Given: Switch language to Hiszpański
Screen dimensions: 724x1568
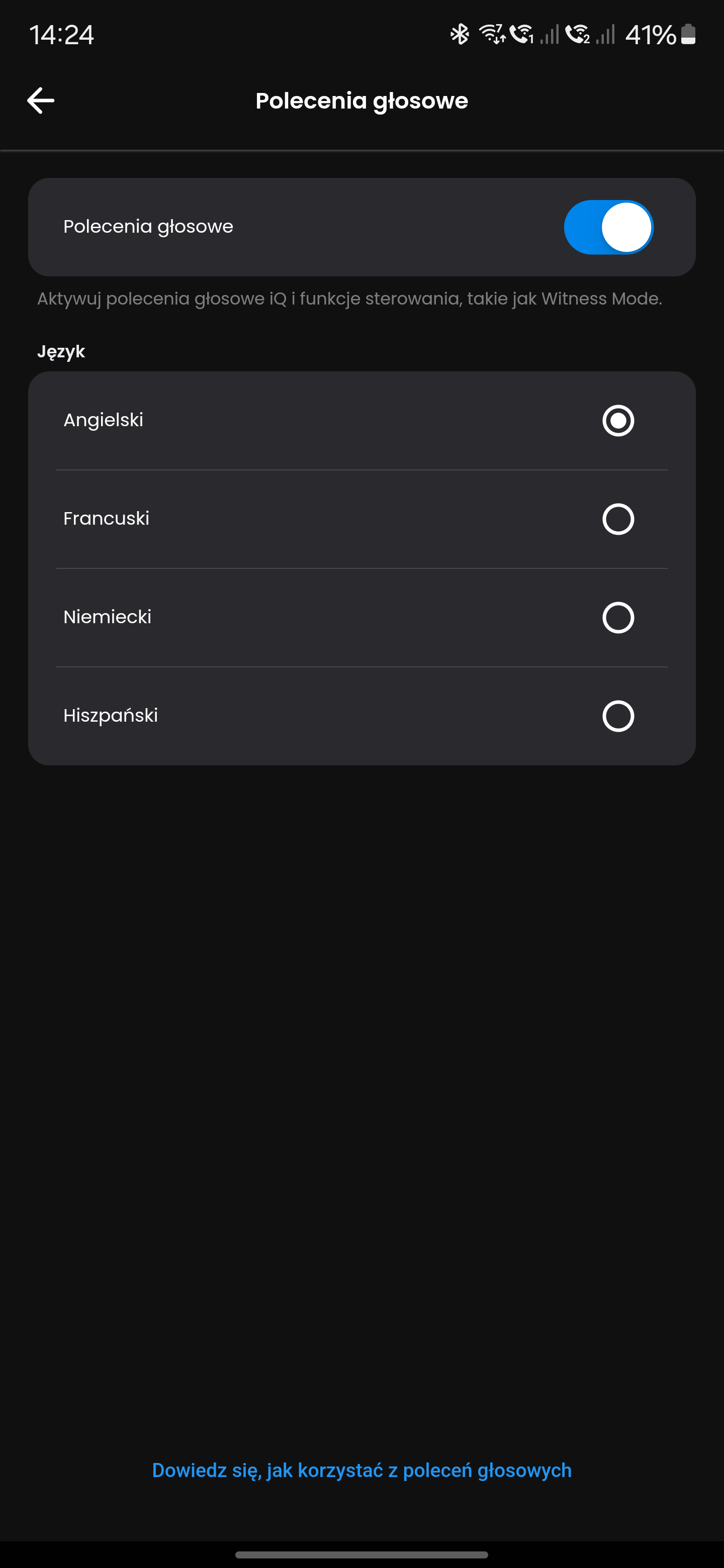Looking at the screenshot, I should [x=361, y=716].
